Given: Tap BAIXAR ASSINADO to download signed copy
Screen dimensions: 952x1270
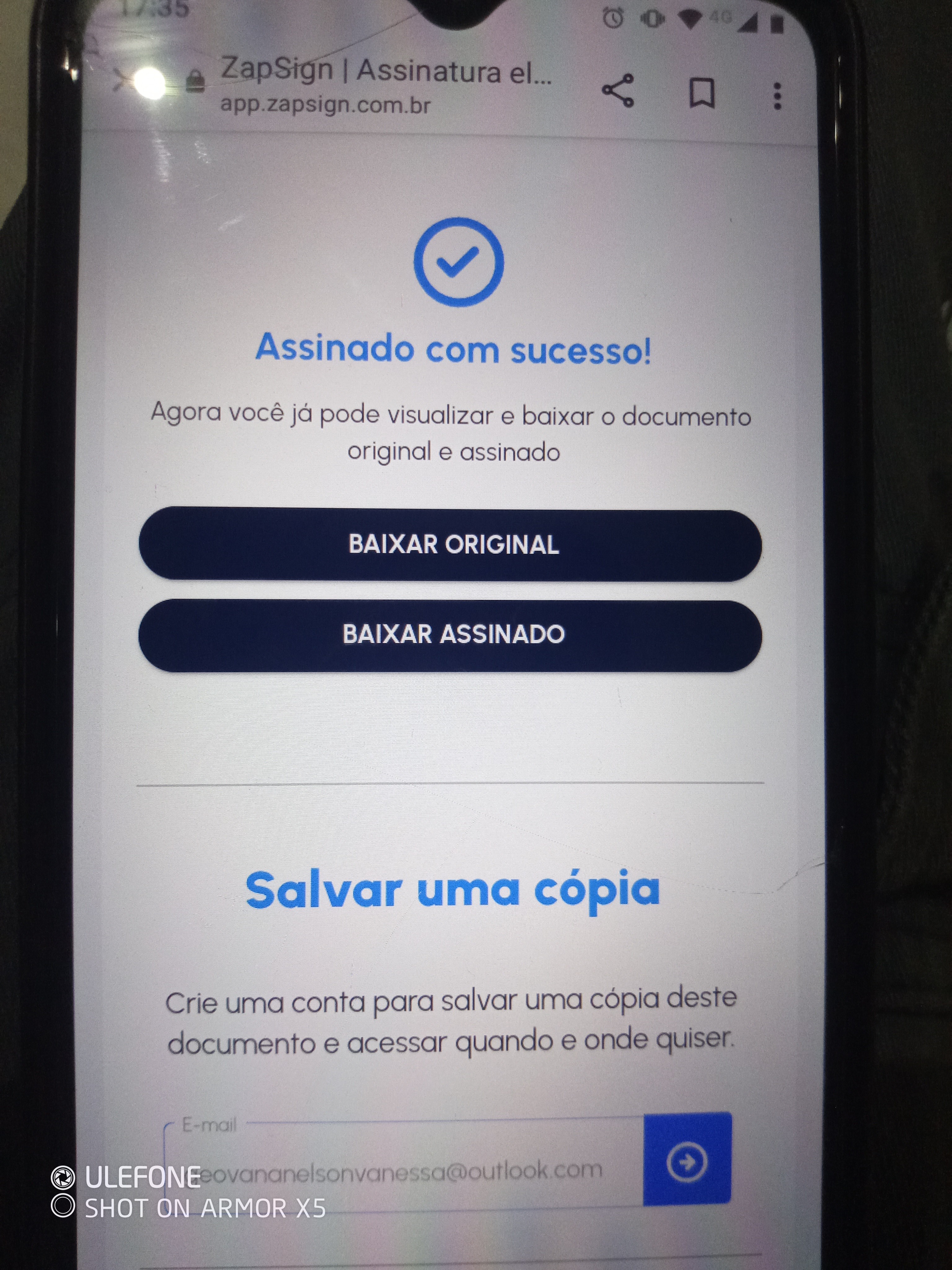Looking at the screenshot, I should pos(451,634).
